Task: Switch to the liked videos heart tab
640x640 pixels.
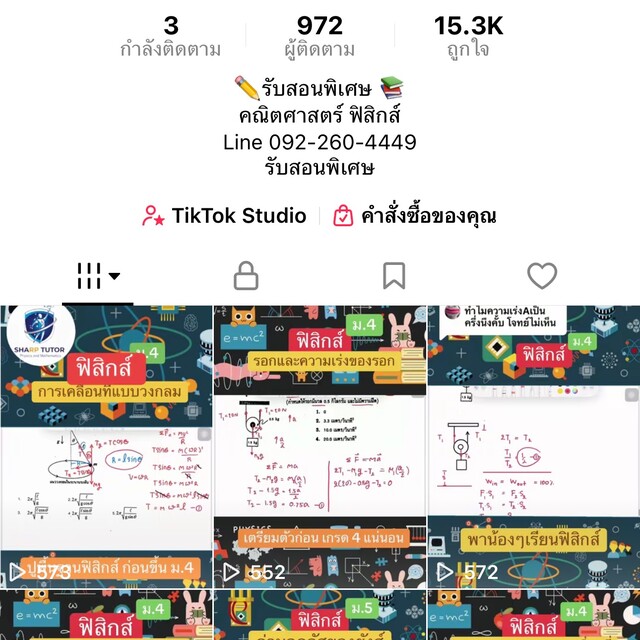Action: 541,276
